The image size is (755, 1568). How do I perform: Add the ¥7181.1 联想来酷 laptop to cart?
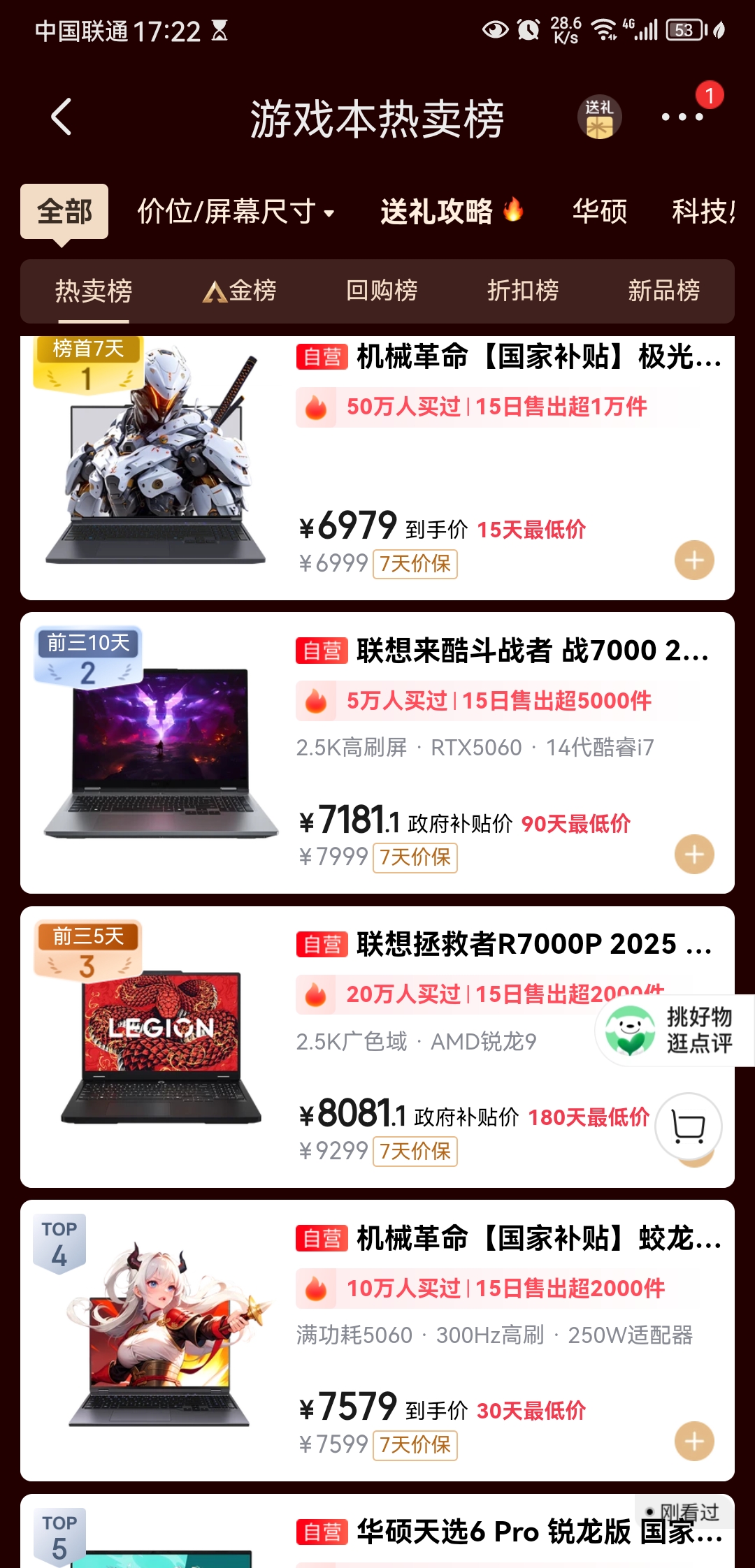694,855
